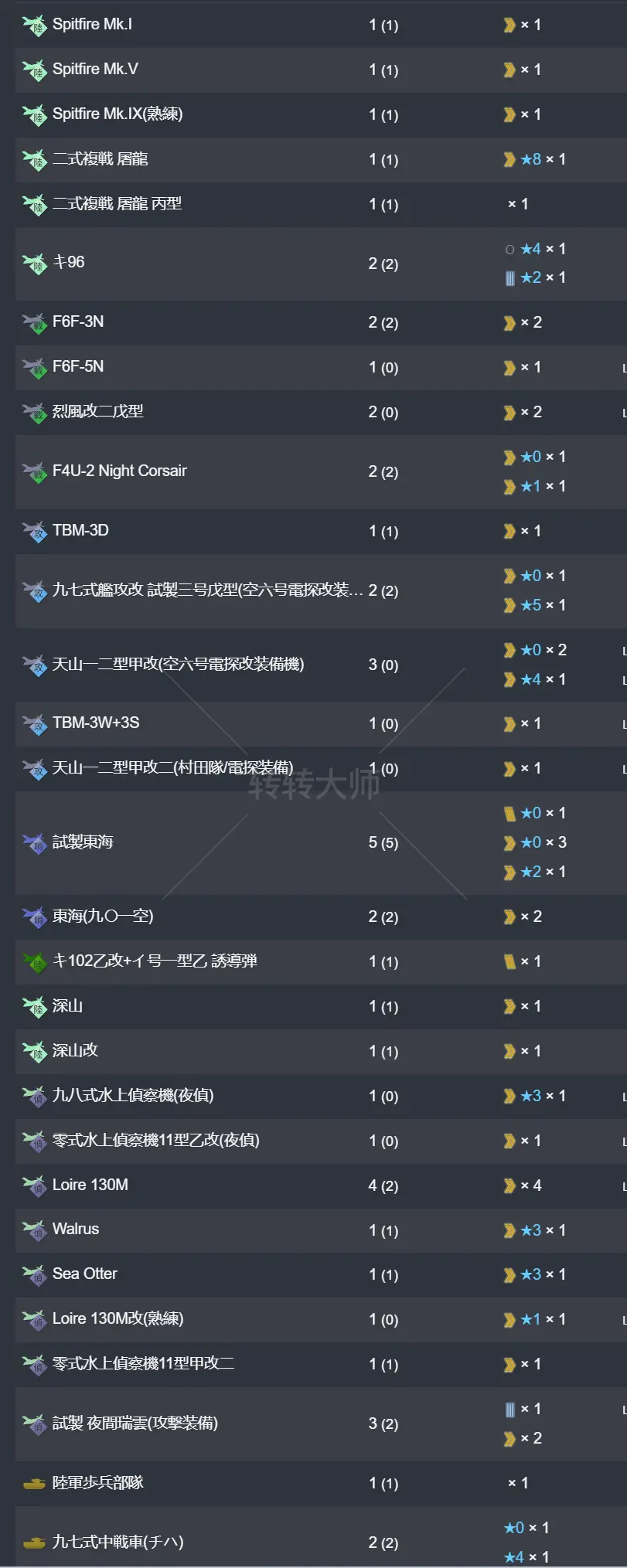The image size is (627, 1568).
Task: Click the yellow improvement arrow beside Sea Otter
Action: coord(508,1274)
